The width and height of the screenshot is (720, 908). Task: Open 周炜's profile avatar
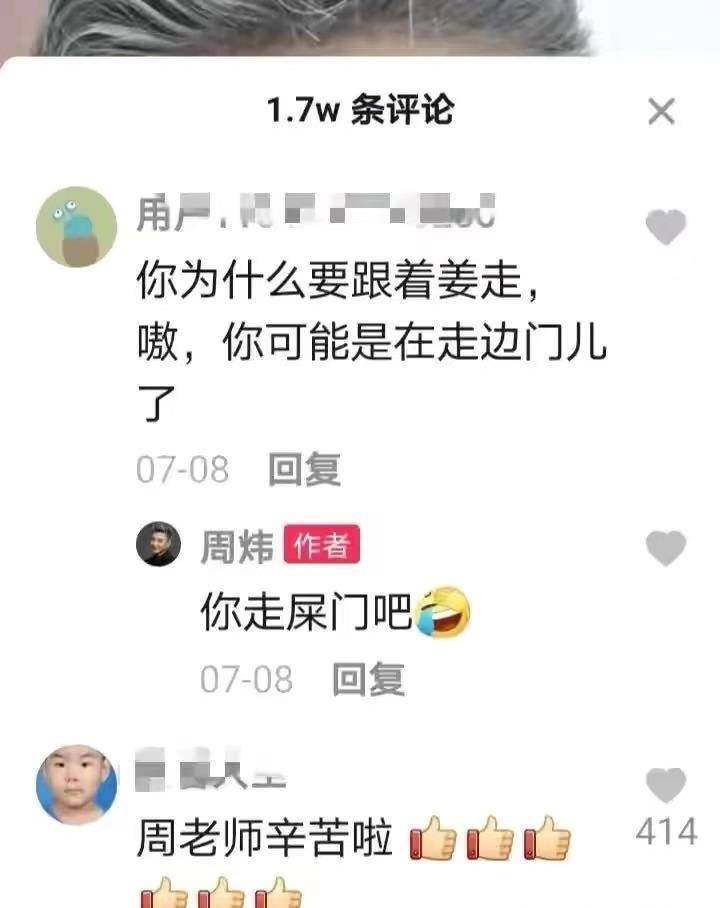(x=159, y=544)
